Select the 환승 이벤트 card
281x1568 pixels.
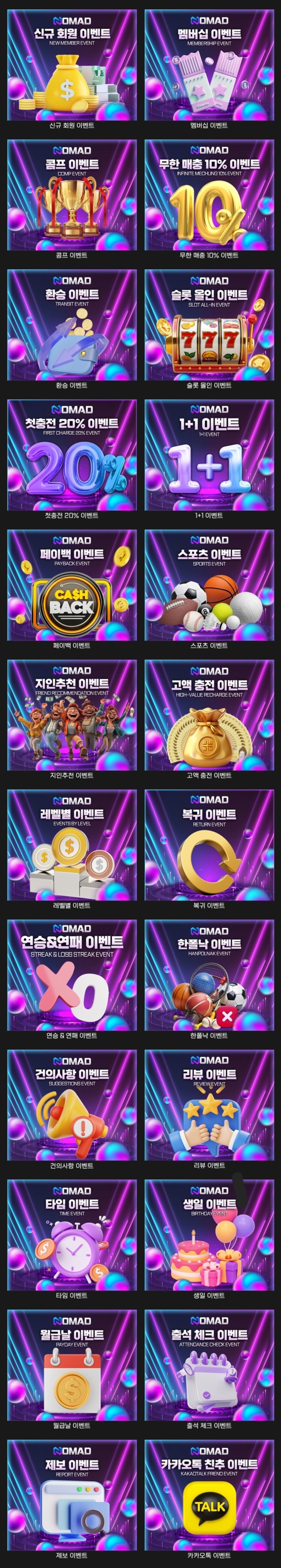[72, 325]
